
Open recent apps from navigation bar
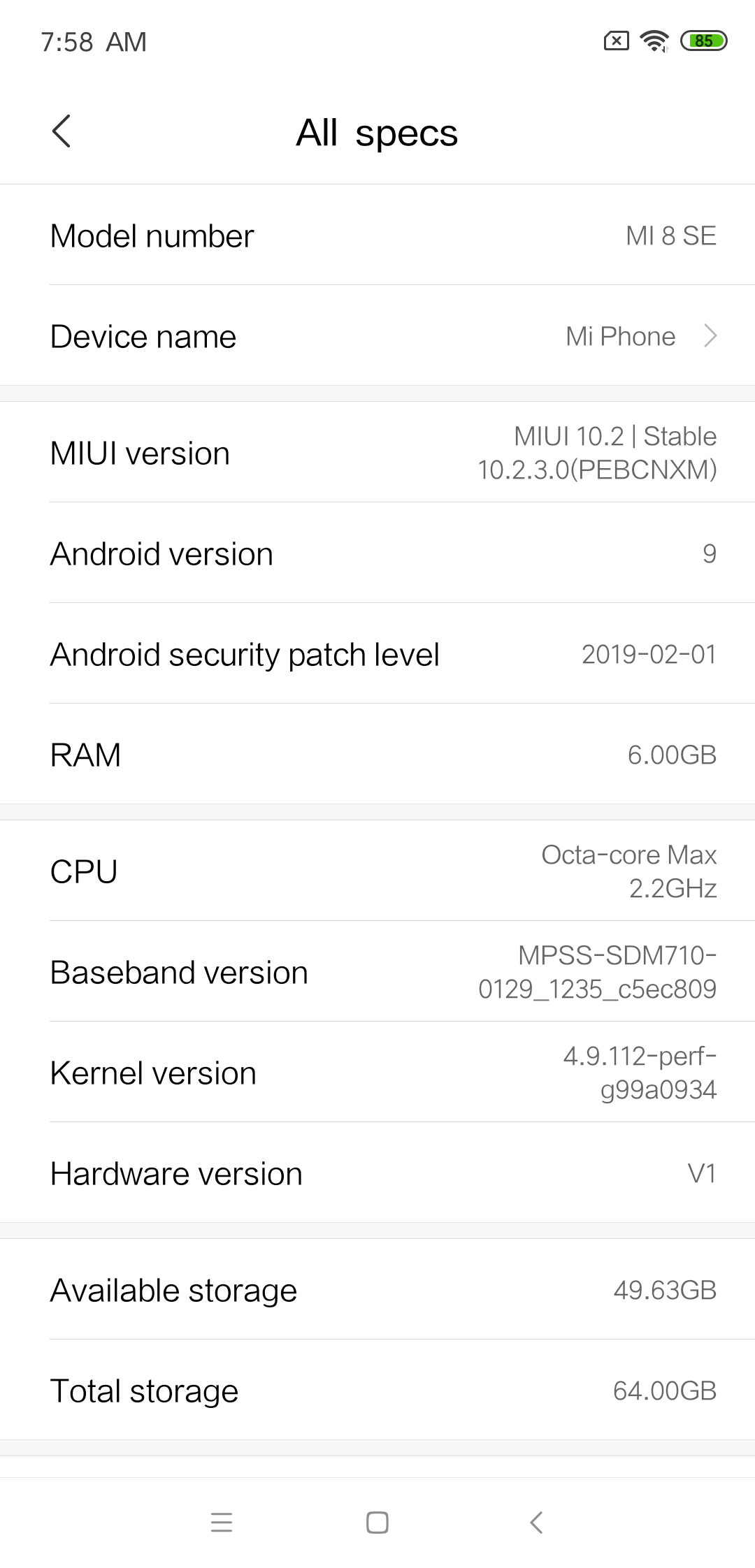[222, 1522]
